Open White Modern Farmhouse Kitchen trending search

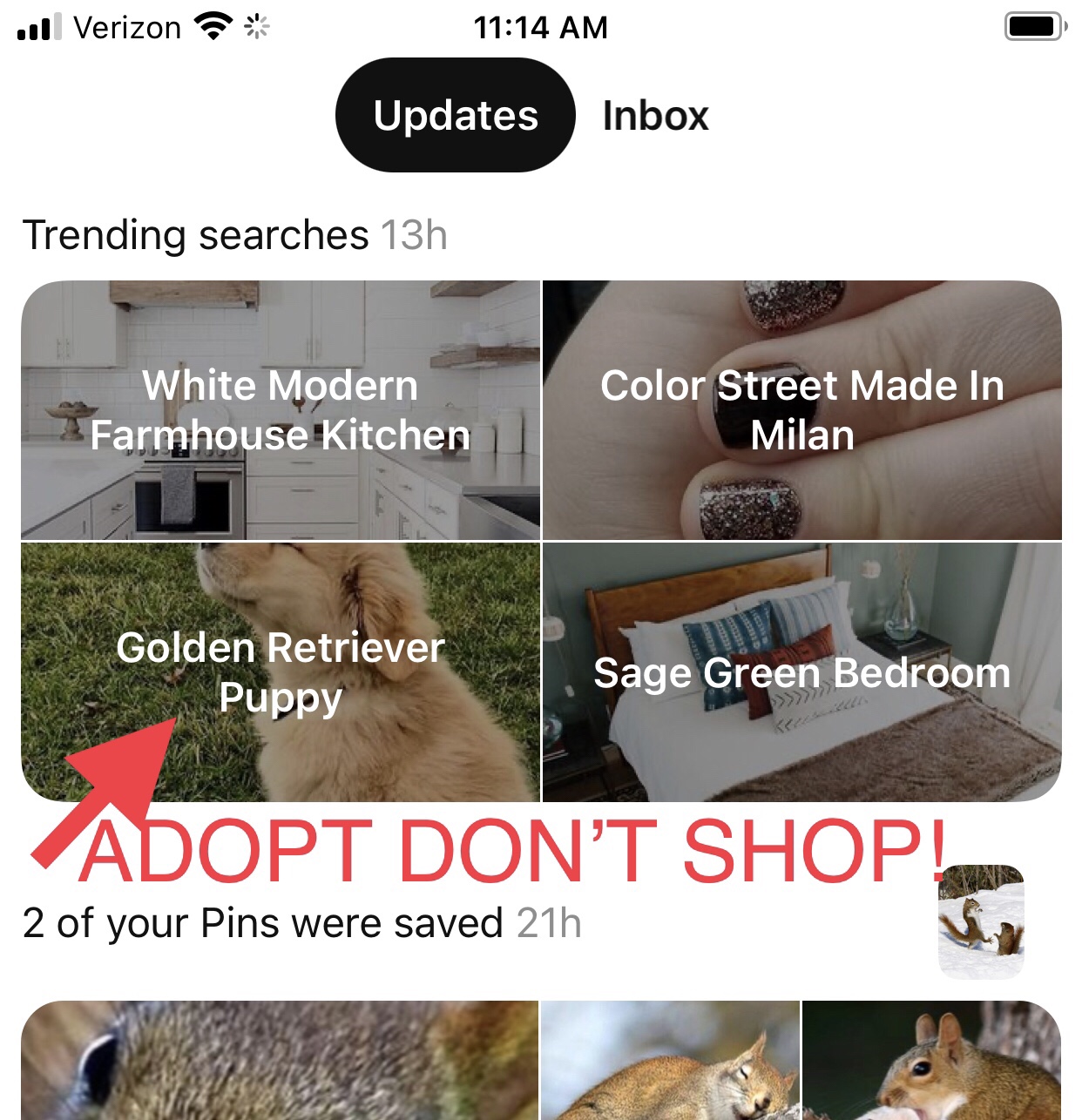(281, 410)
